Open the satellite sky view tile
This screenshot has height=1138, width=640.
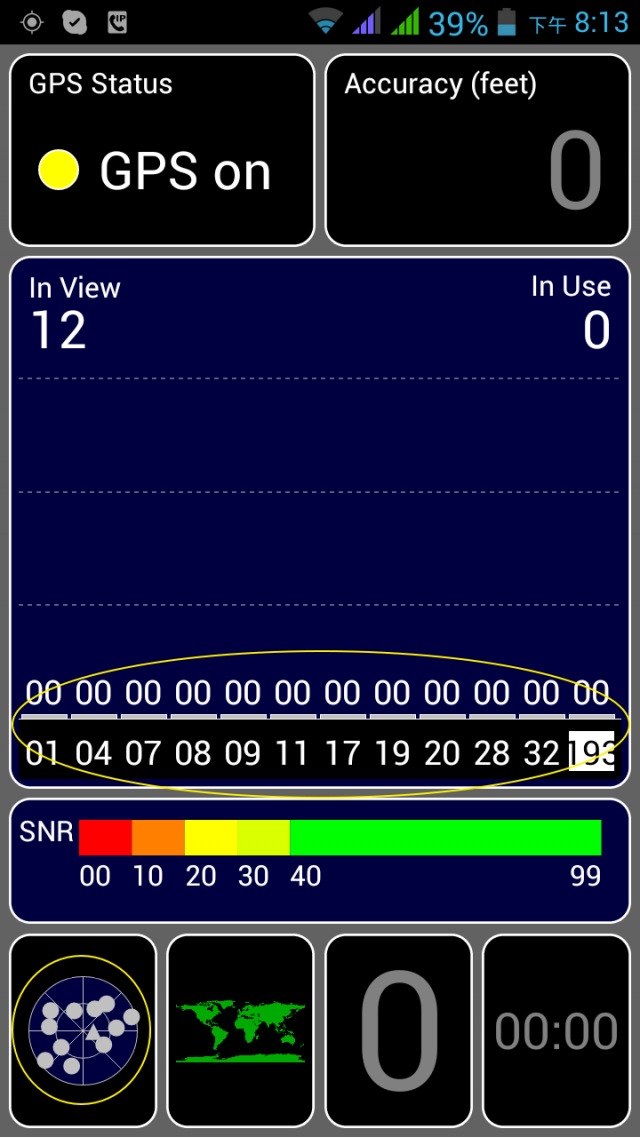[x=83, y=1030]
